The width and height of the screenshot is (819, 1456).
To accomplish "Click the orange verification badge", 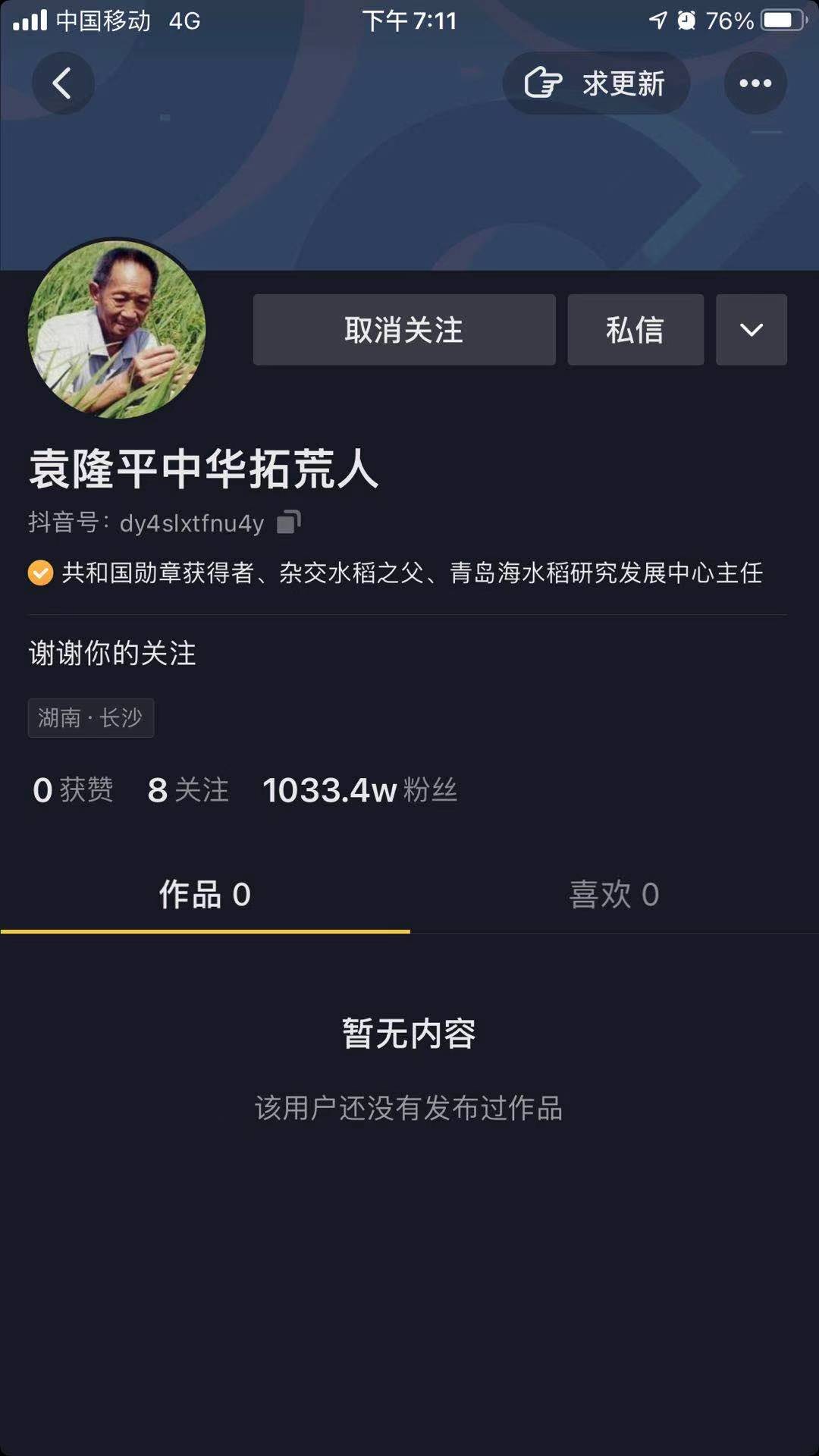I will (39, 574).
